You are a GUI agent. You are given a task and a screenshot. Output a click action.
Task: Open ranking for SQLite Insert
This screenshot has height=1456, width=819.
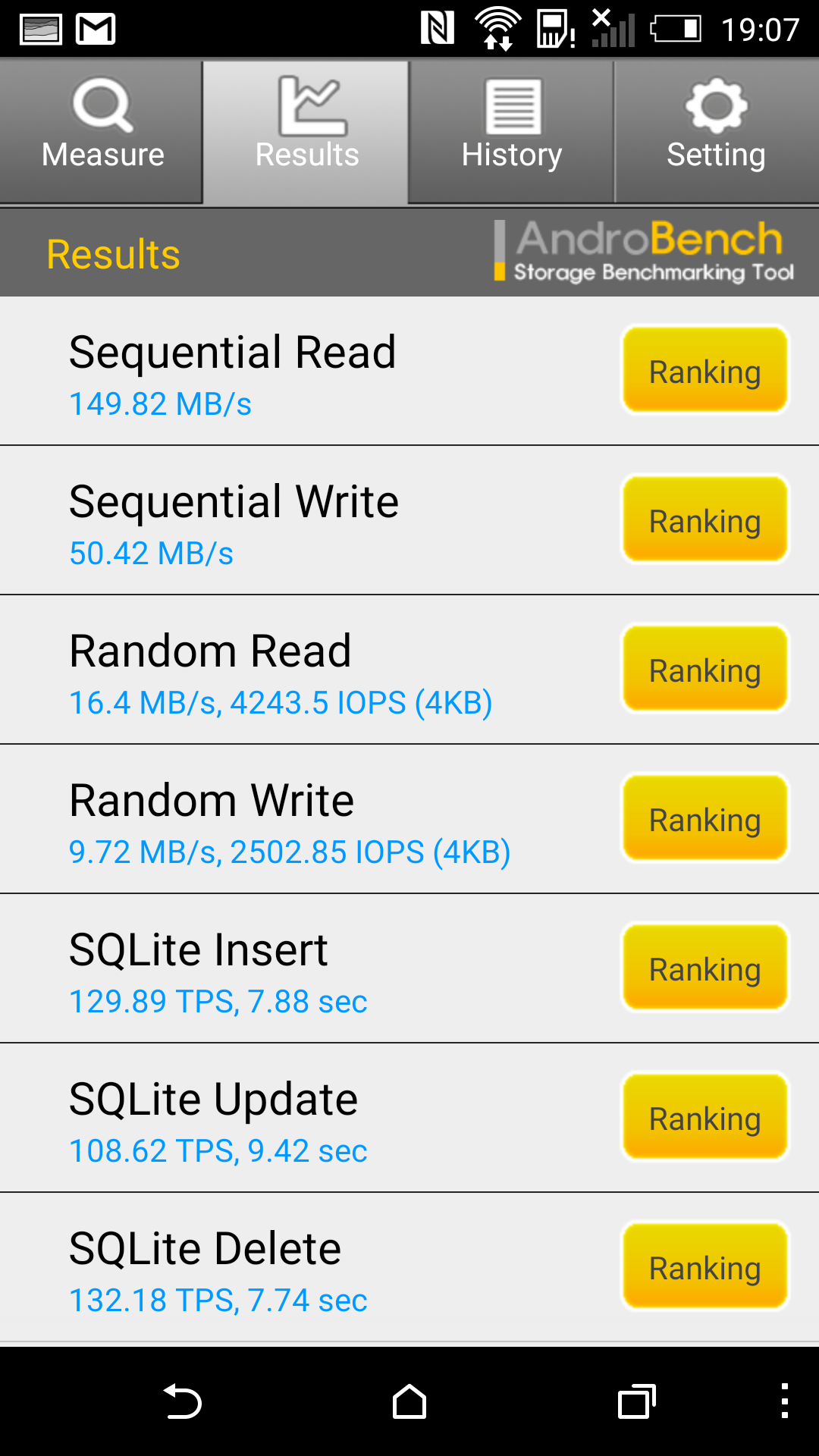click(x=705, y=968)
